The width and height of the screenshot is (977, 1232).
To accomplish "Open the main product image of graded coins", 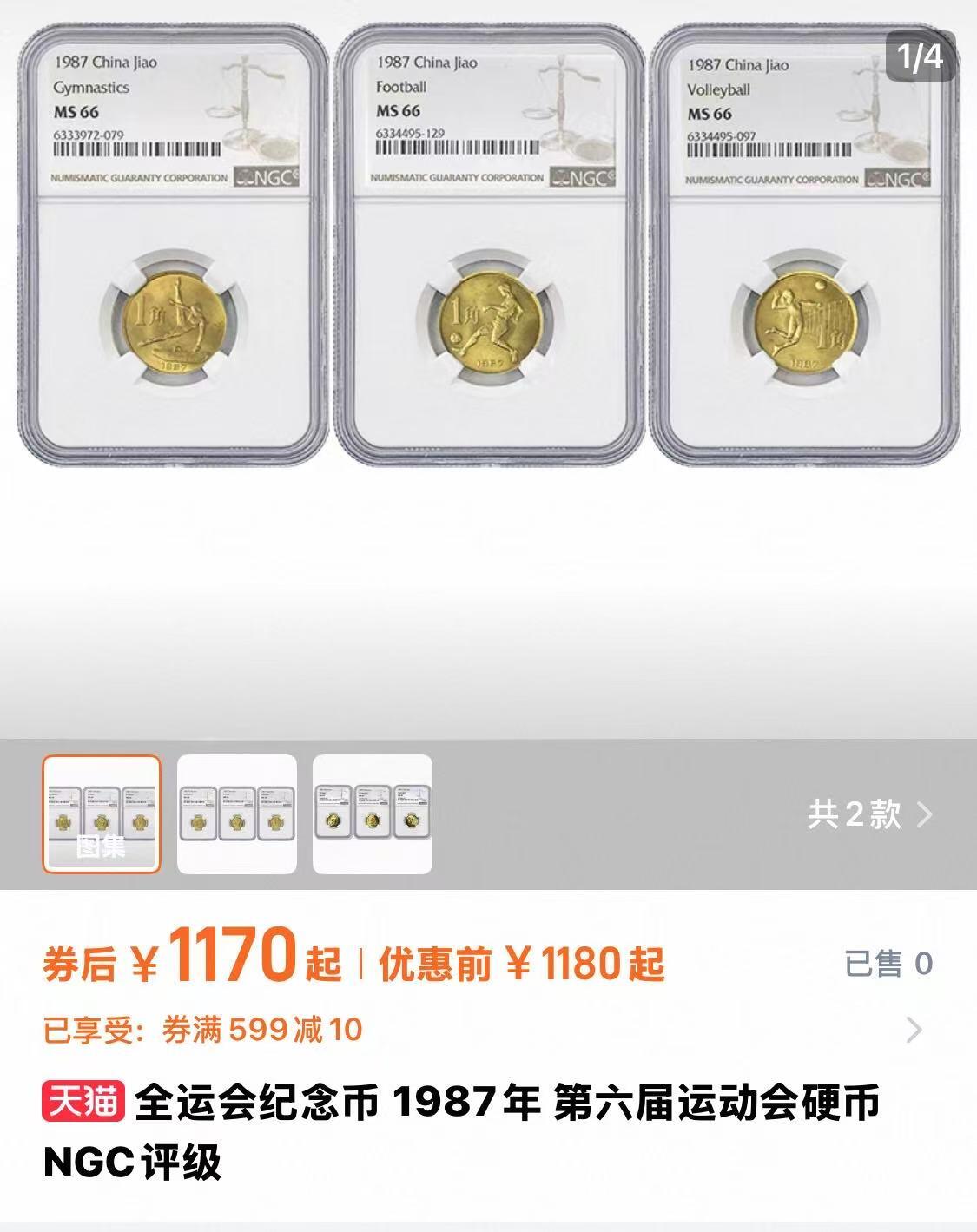I will point(488,252).
